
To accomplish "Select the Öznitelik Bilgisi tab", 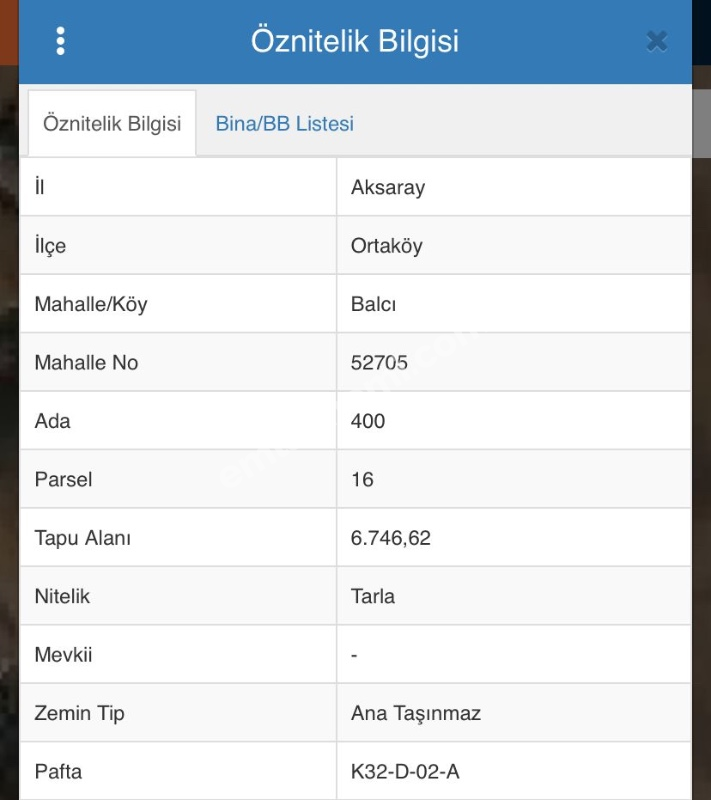I will [112, 124].
